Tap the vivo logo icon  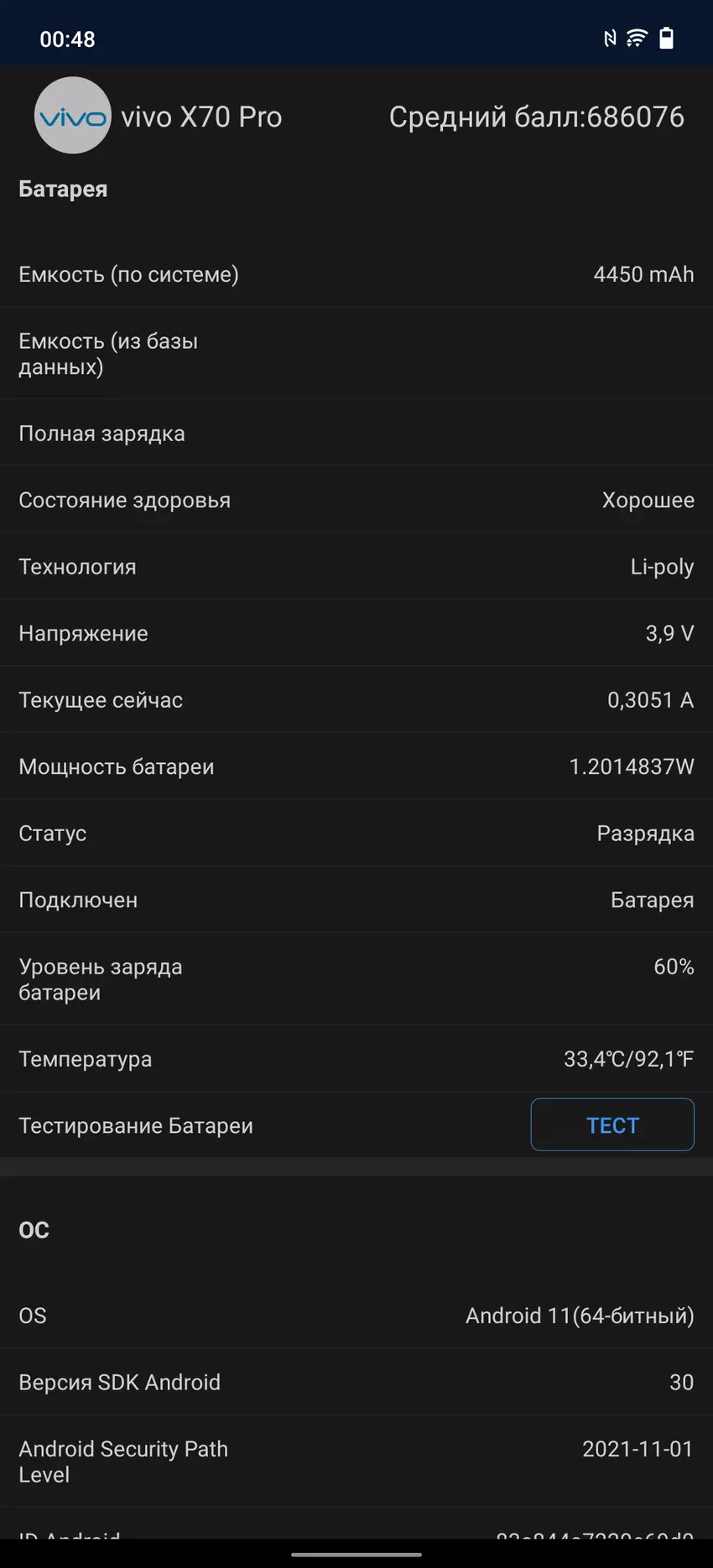(72, 115)
